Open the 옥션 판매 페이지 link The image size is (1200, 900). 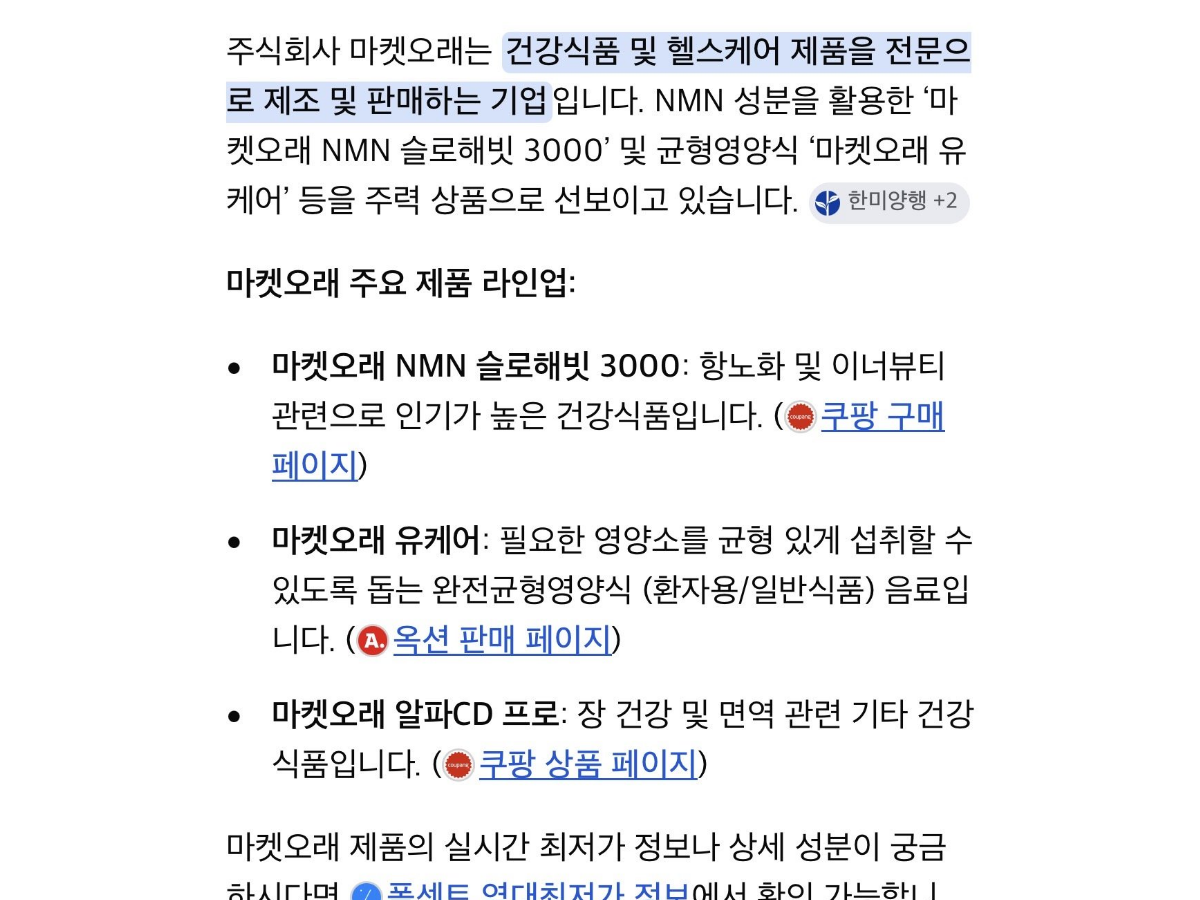tap(502, 639)
